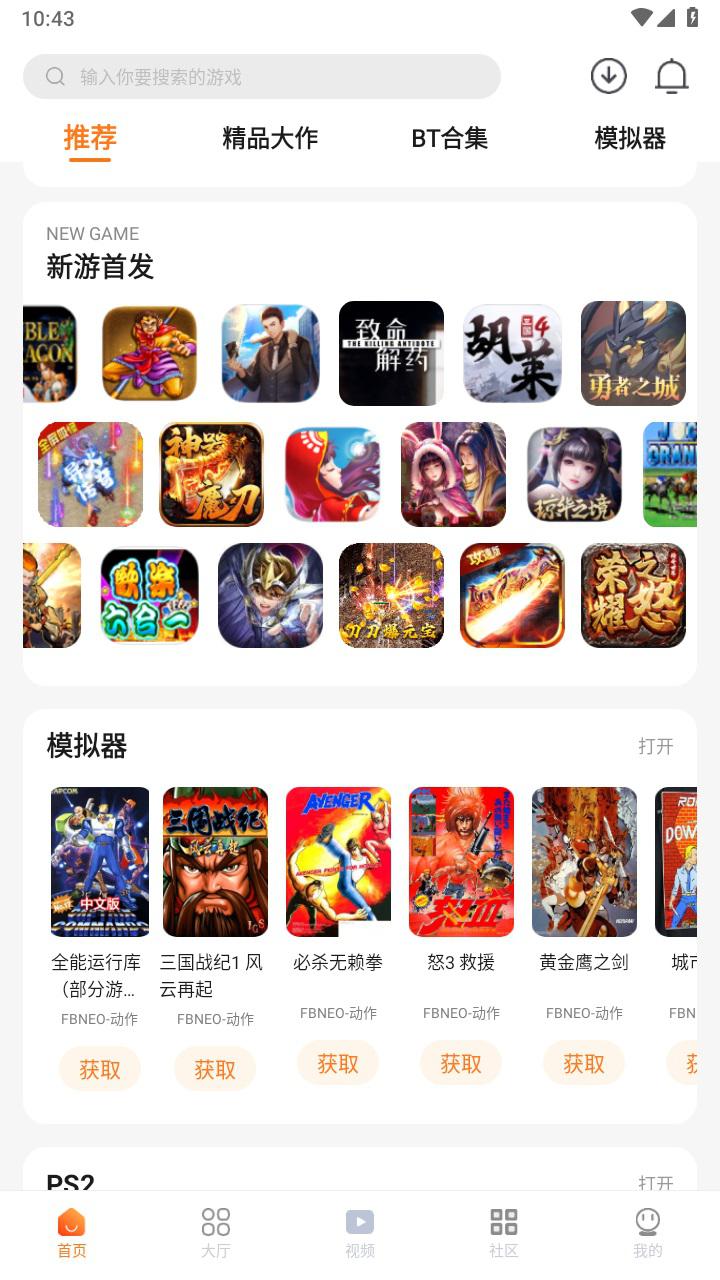
Task: Open the 神器魔刀 game icon
Action: tap(211, 474)
